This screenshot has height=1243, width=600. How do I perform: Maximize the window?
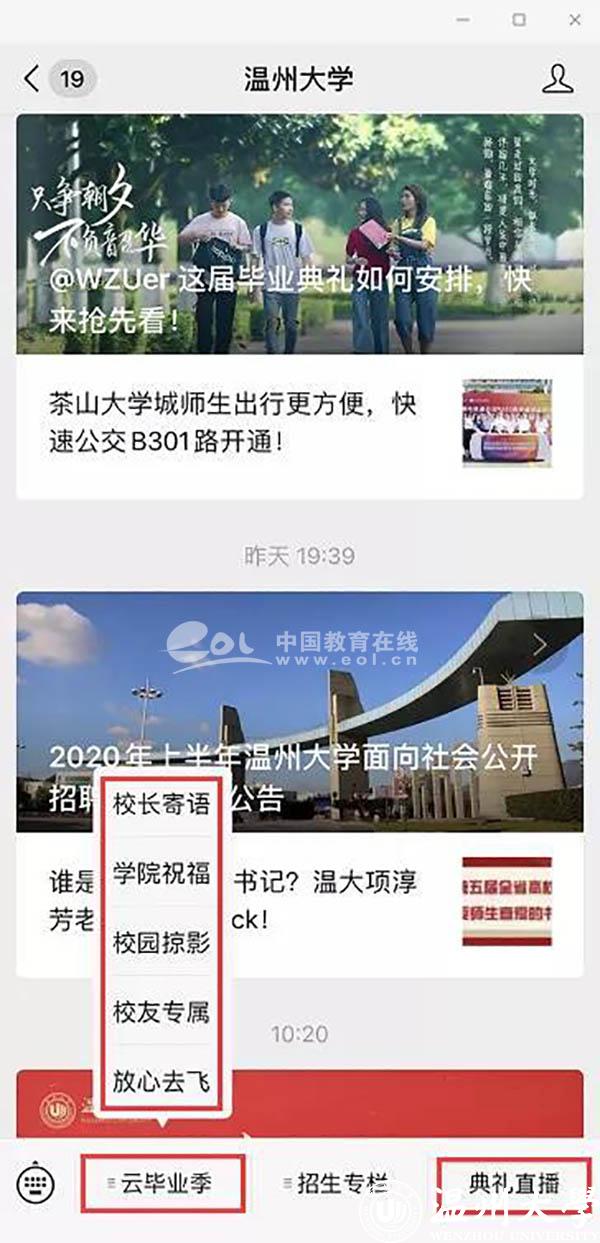coord(519,20)
